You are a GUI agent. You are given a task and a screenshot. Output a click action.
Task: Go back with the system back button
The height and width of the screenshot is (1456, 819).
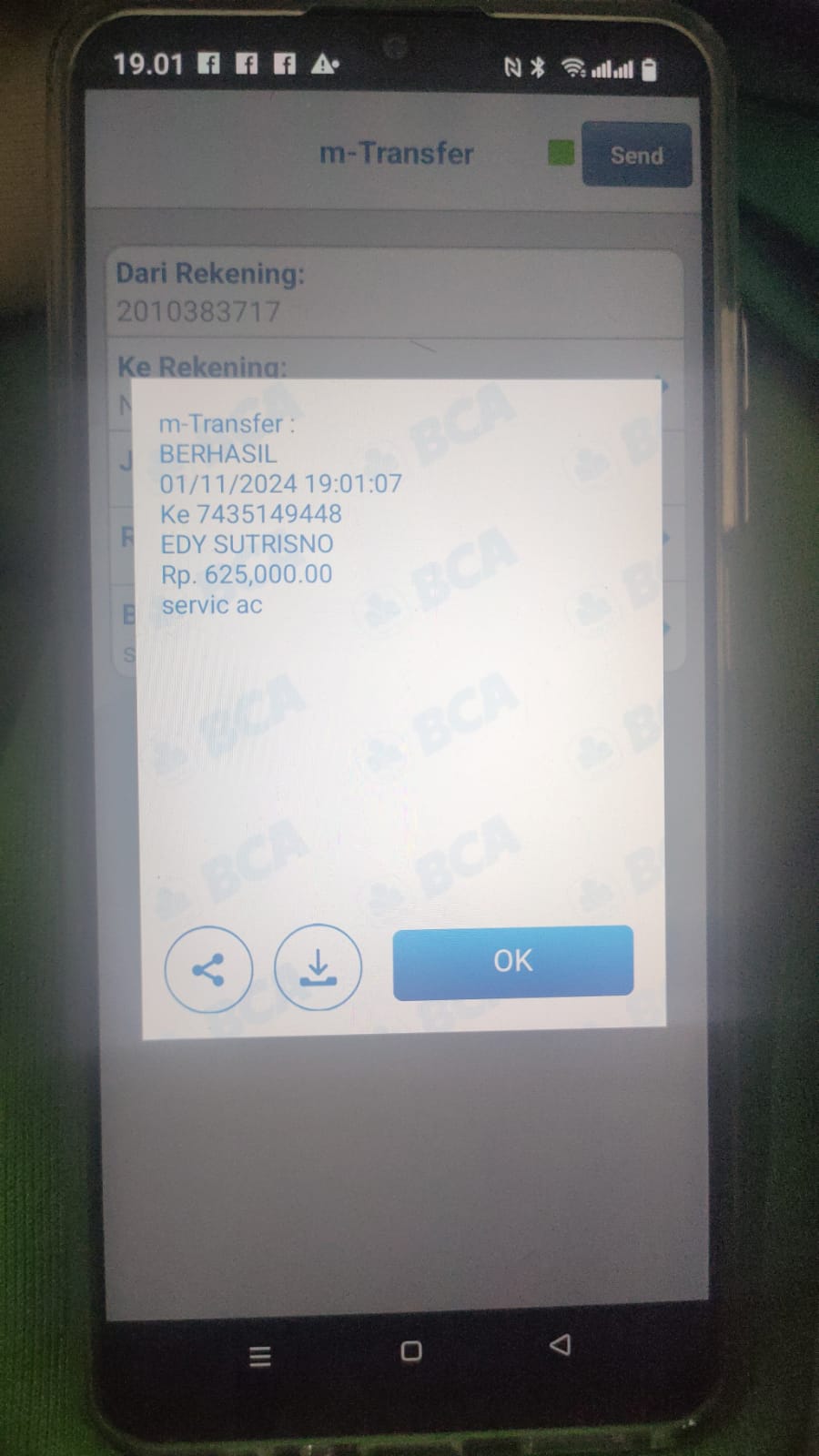pyautogui.click(x=561, y=1345)
